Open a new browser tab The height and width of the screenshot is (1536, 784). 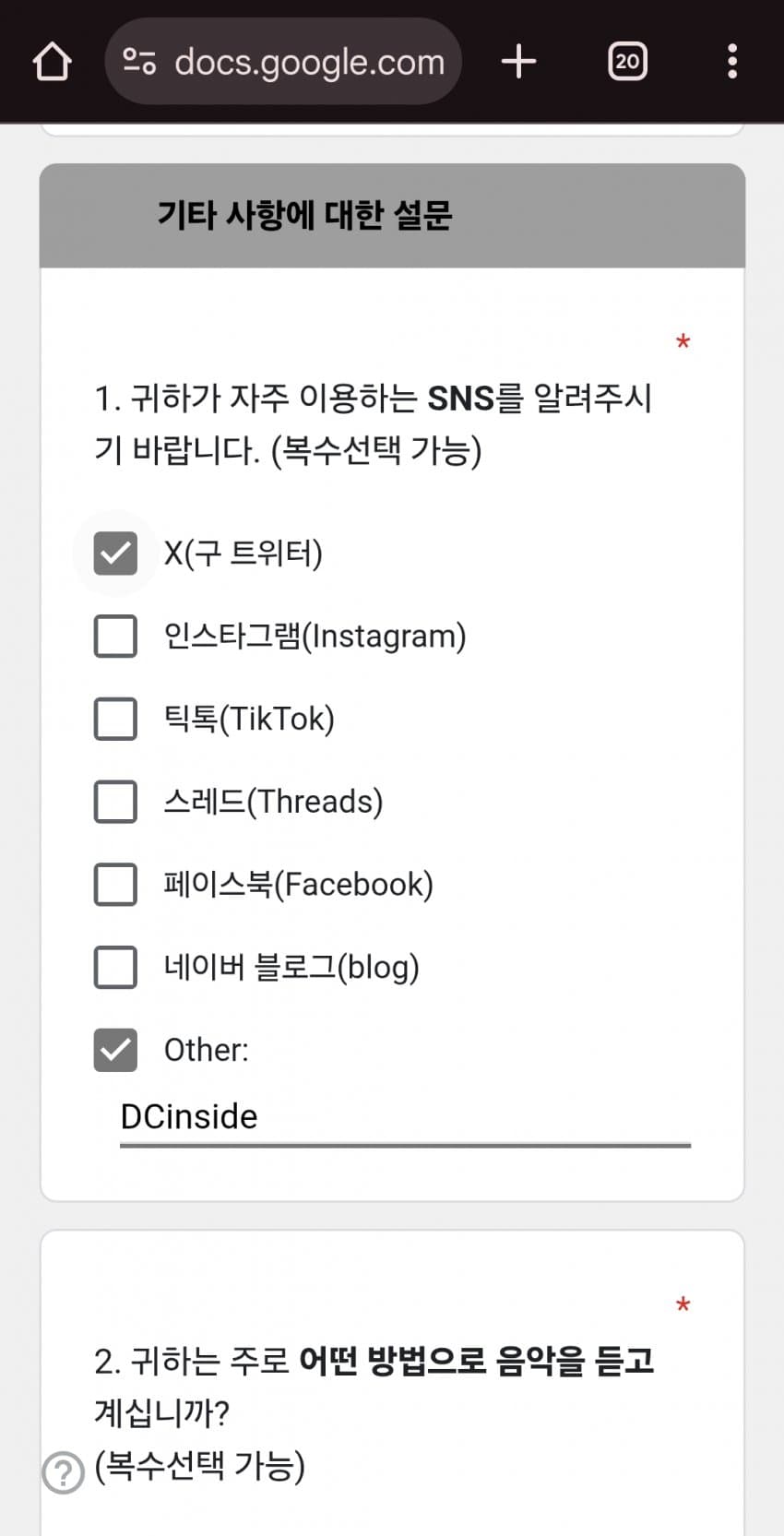[518, 62]
